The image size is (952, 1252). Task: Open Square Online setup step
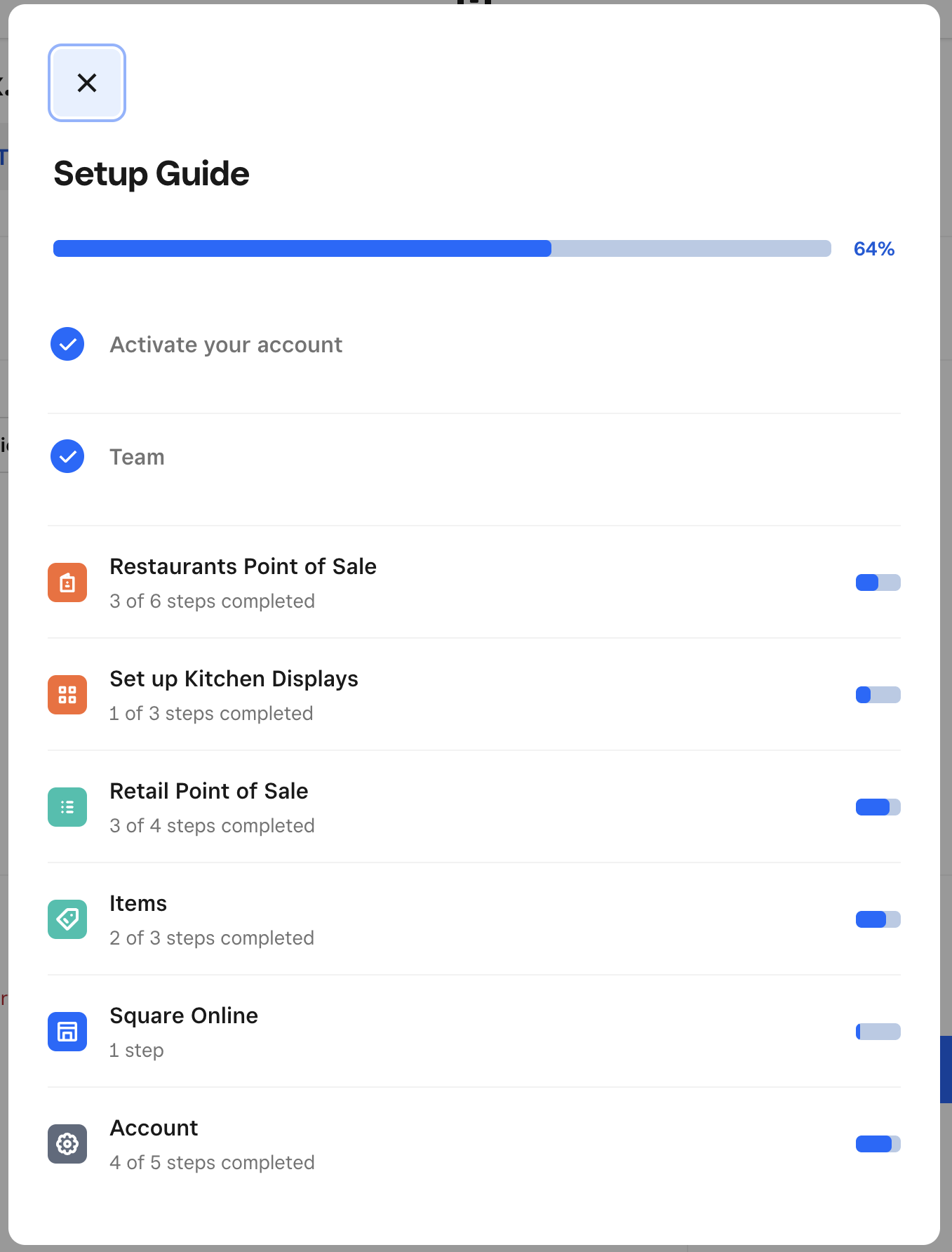pyautogui.click(x=184, y=1031)
